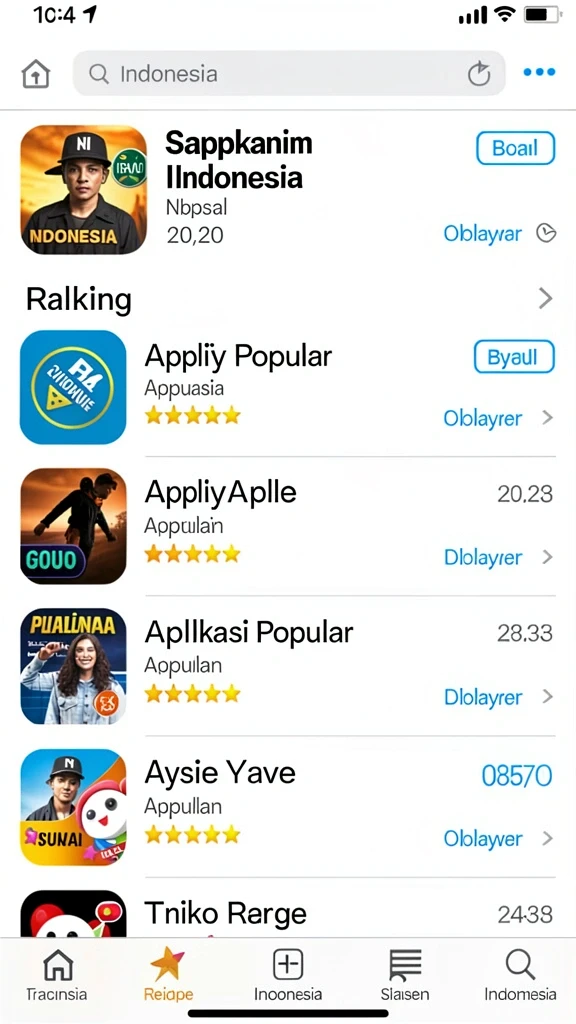Screen dimensions: 576x1024
Task: Tap the Boail button for Sappkanim Indonesia
Action: 515,148
